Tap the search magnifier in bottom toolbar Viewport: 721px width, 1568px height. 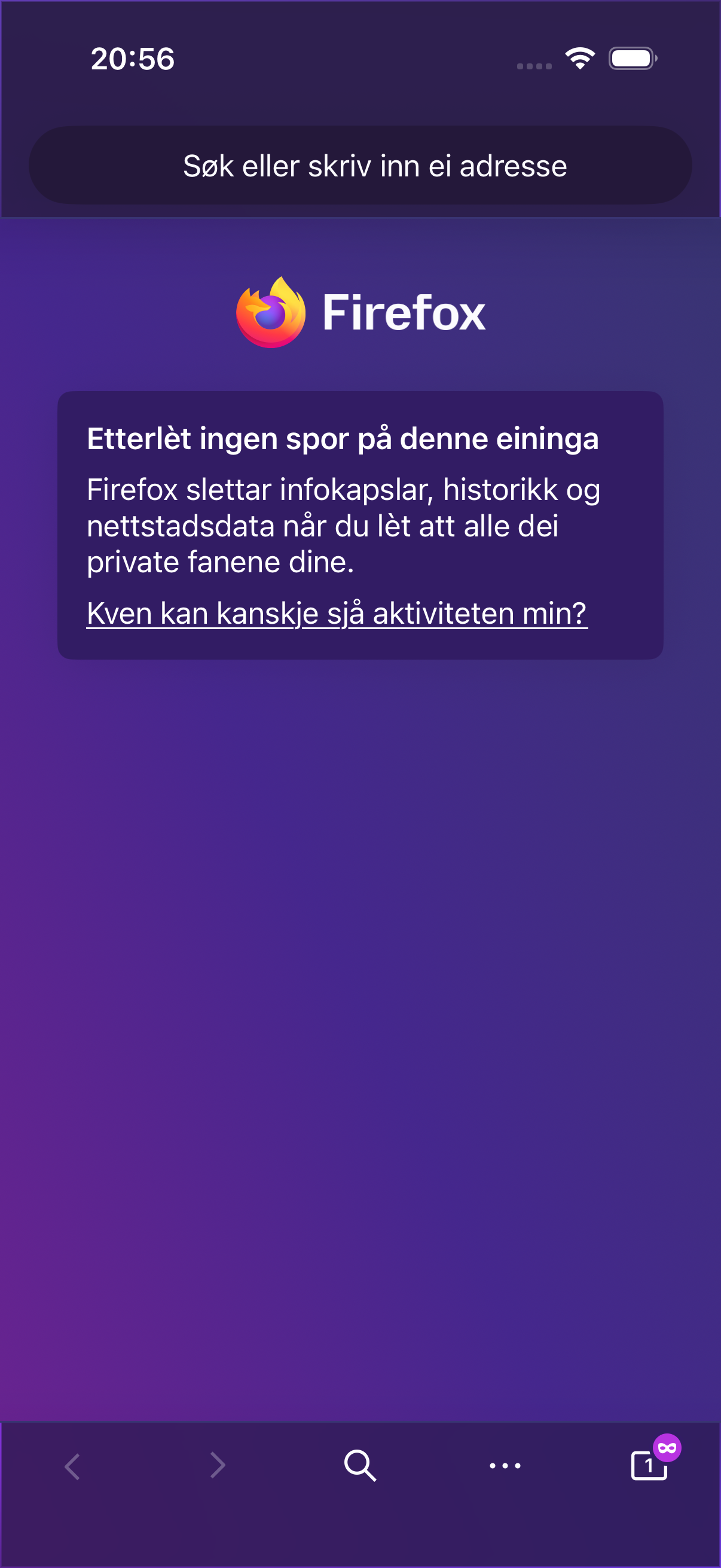360,1465
